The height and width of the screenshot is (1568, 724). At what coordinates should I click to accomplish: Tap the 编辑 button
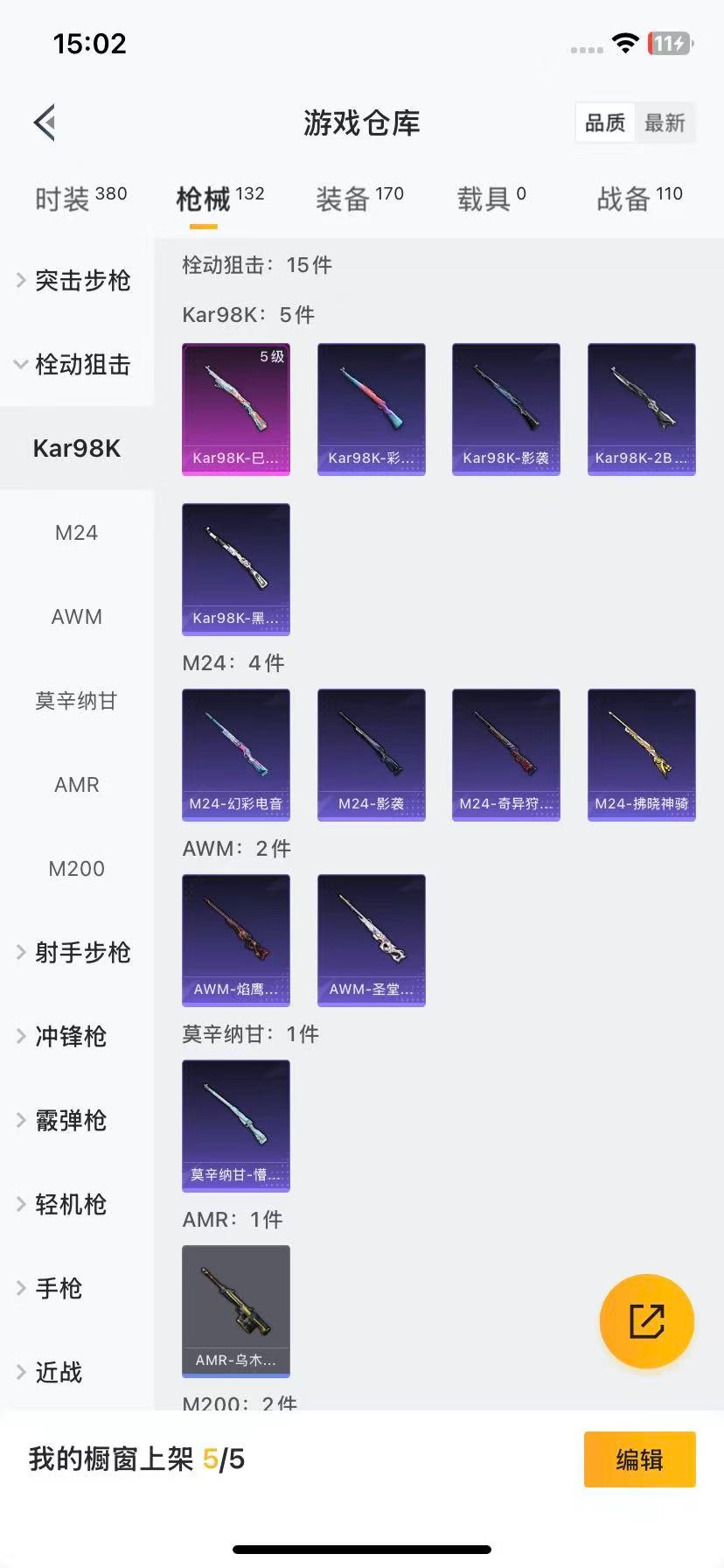coord(639,1459)
